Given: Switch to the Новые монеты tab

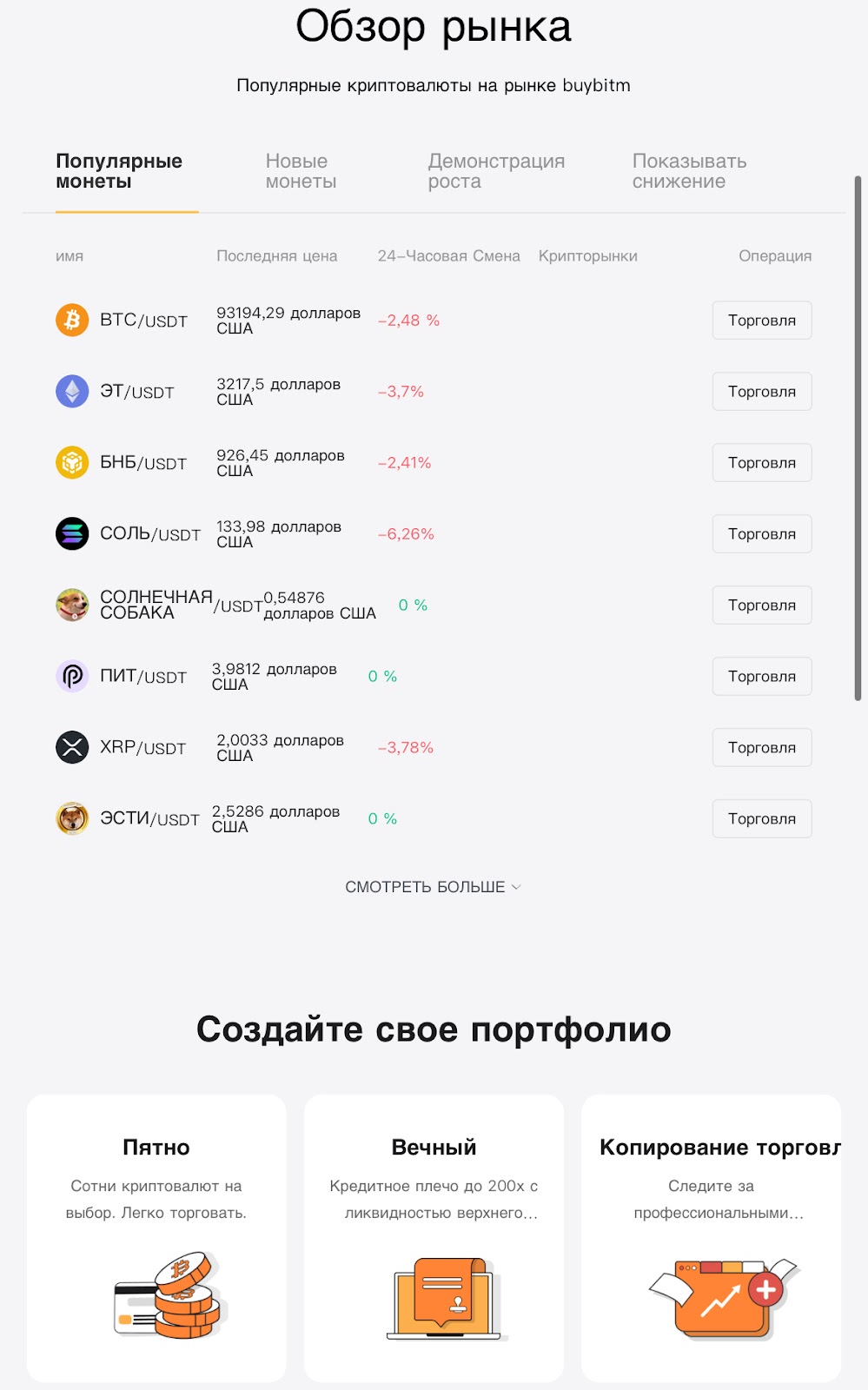Looking at the screenshot, I should tap(301, 171).
